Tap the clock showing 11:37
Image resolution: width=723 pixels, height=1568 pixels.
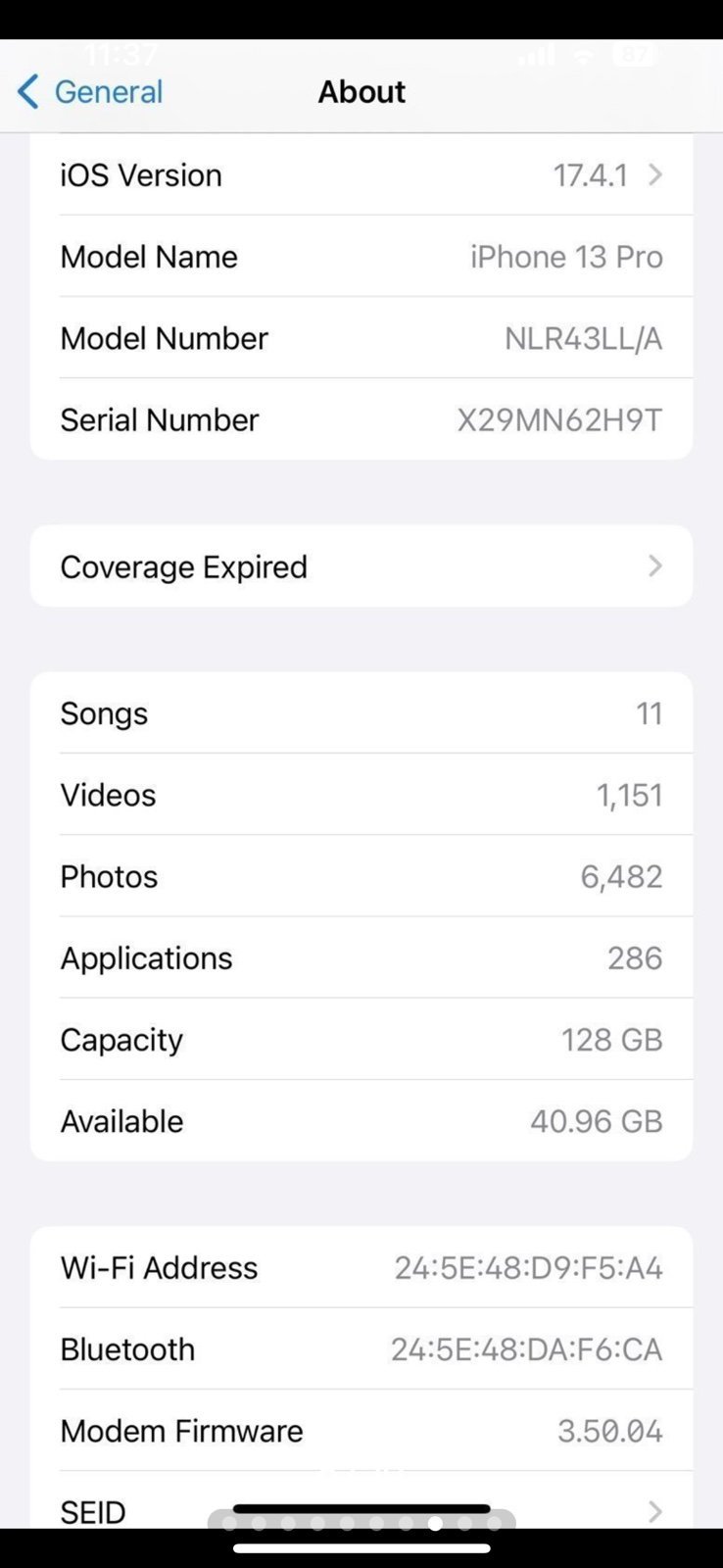tap(122, 56)
